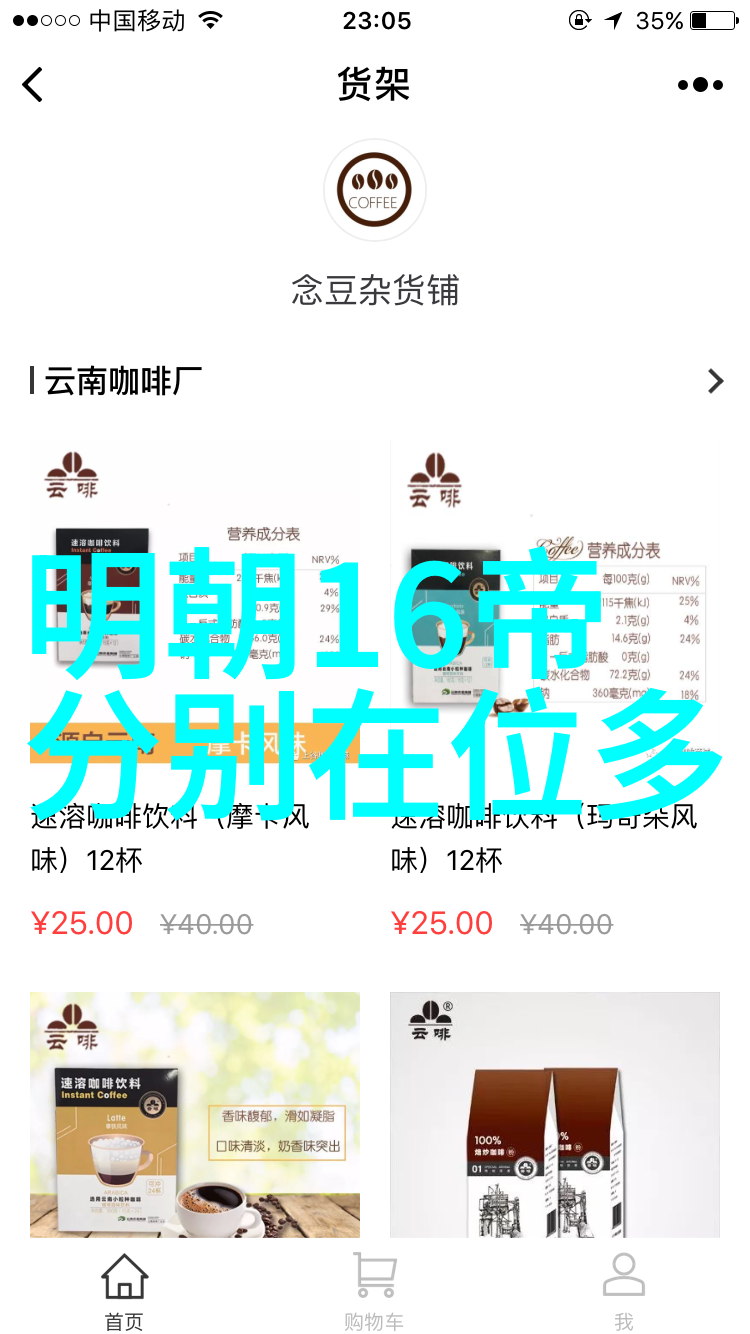The height and width of the screenshot is (1334, 750).
Task: Switch to the 购物车 tab
Action: (374, 1292)
